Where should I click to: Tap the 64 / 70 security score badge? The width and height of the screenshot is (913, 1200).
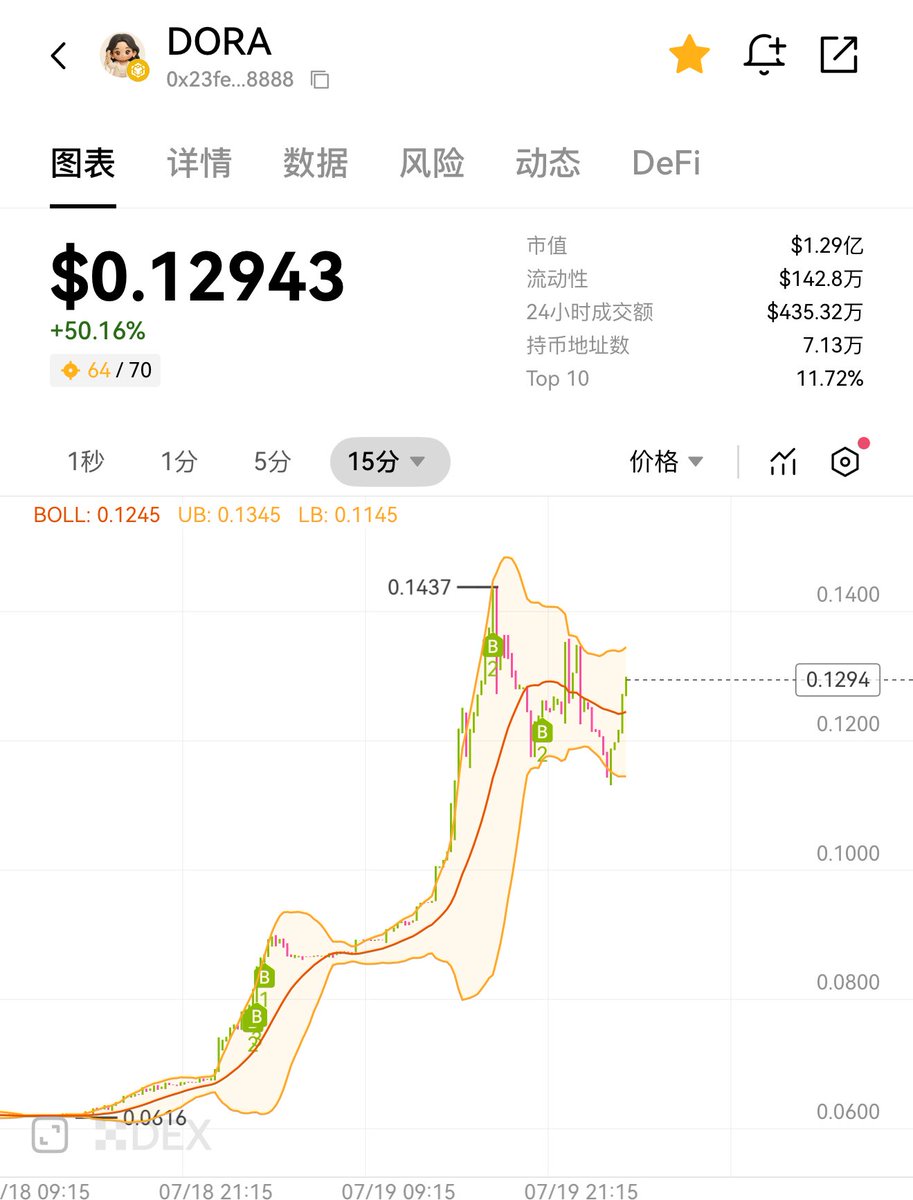105,370
